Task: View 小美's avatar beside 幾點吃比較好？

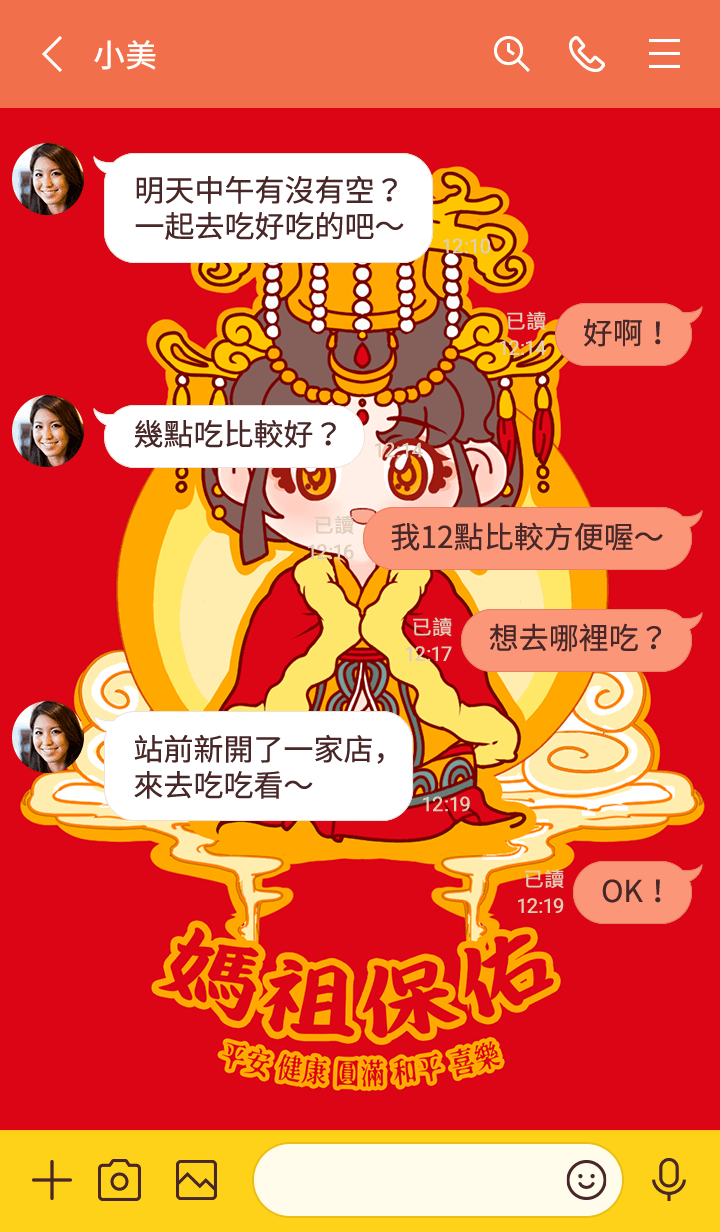Action: (48, 431)
